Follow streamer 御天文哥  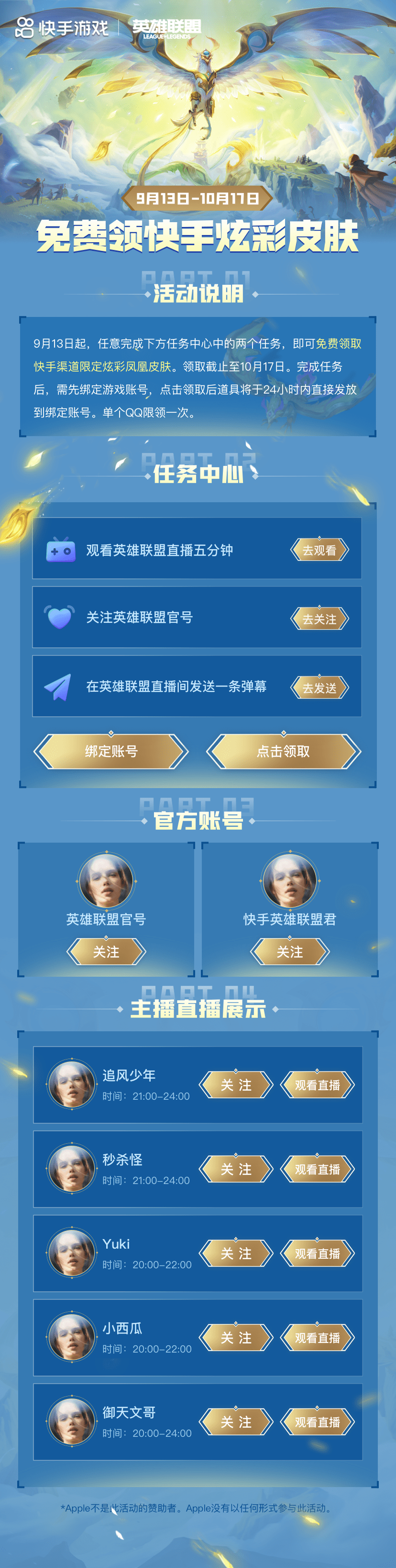click(x=236, y=1422)
